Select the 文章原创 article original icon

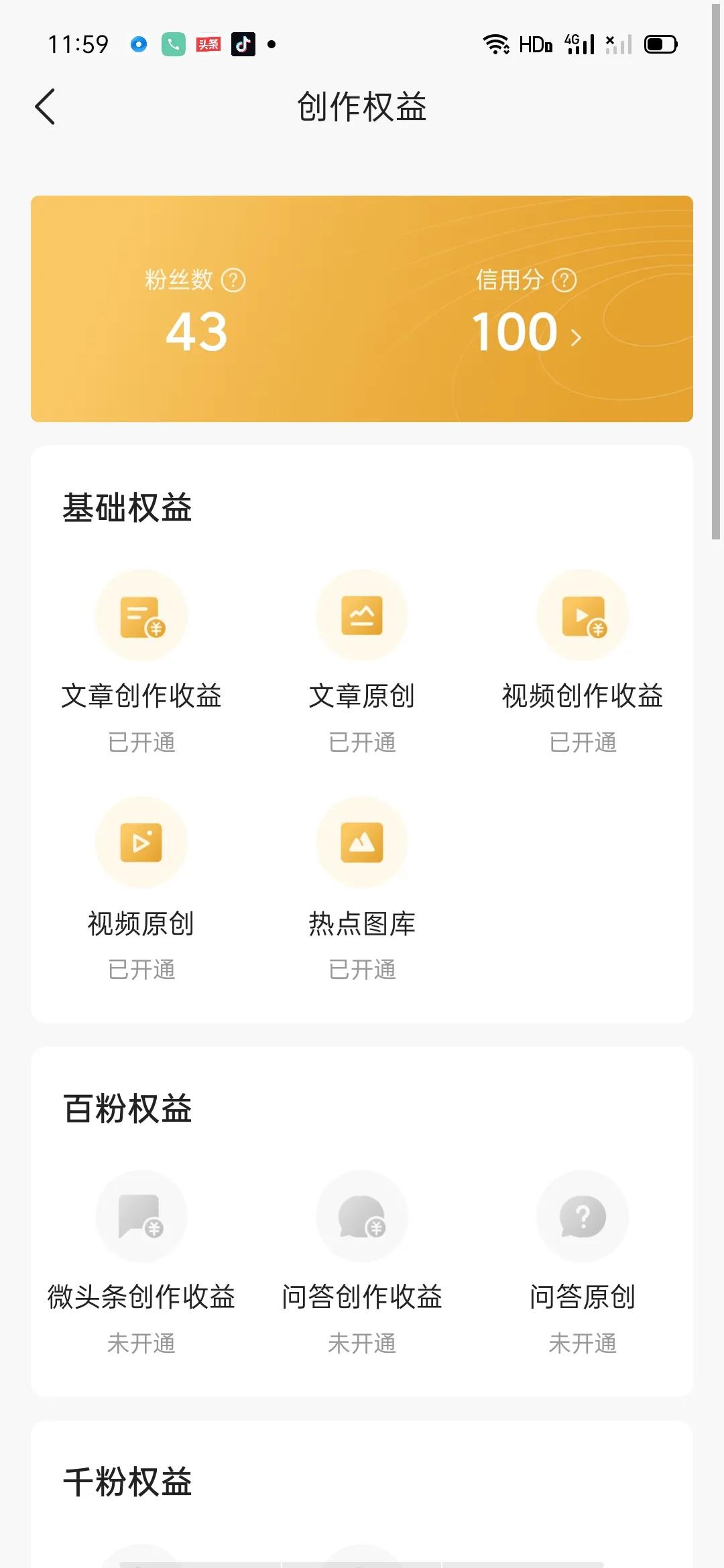[361, 615]
